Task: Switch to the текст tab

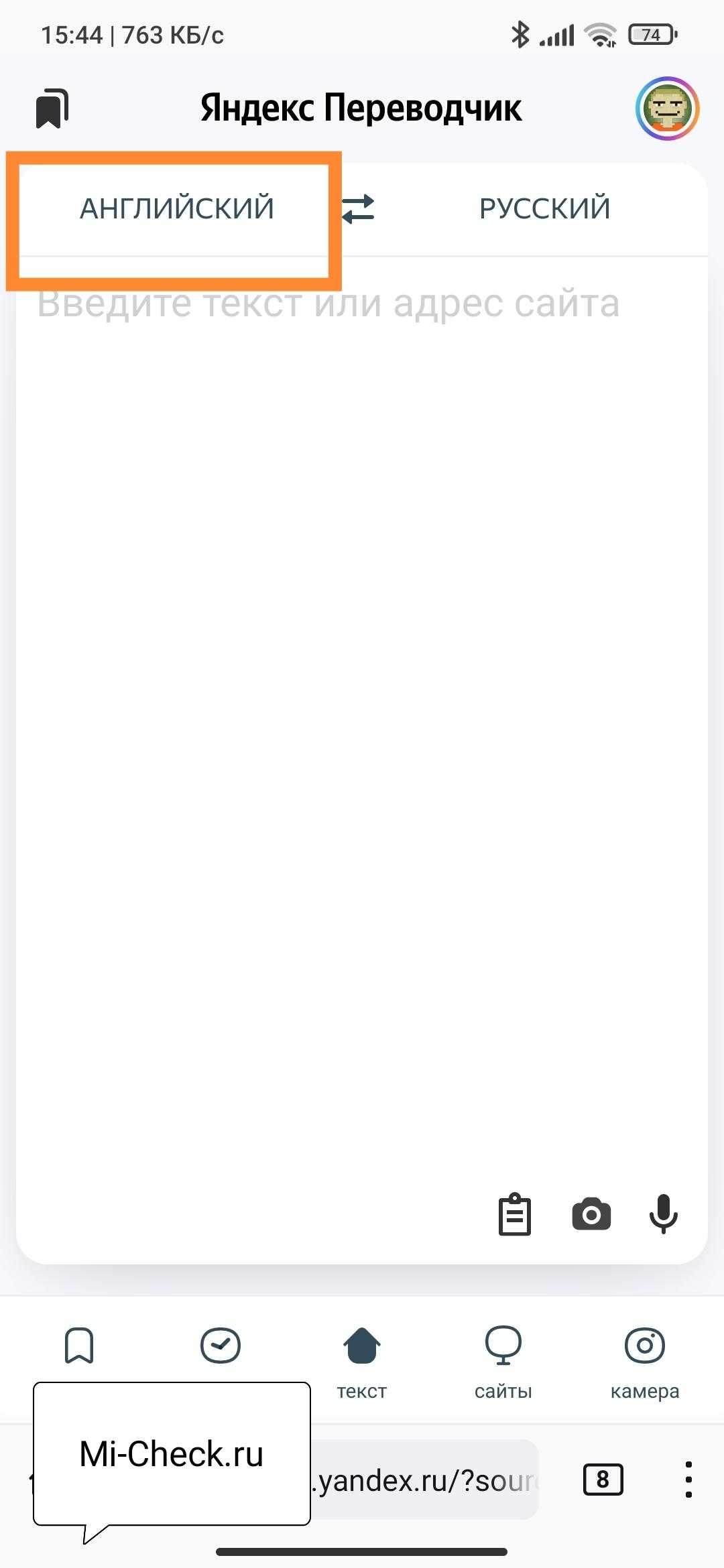Action: tap(361, 1360)
